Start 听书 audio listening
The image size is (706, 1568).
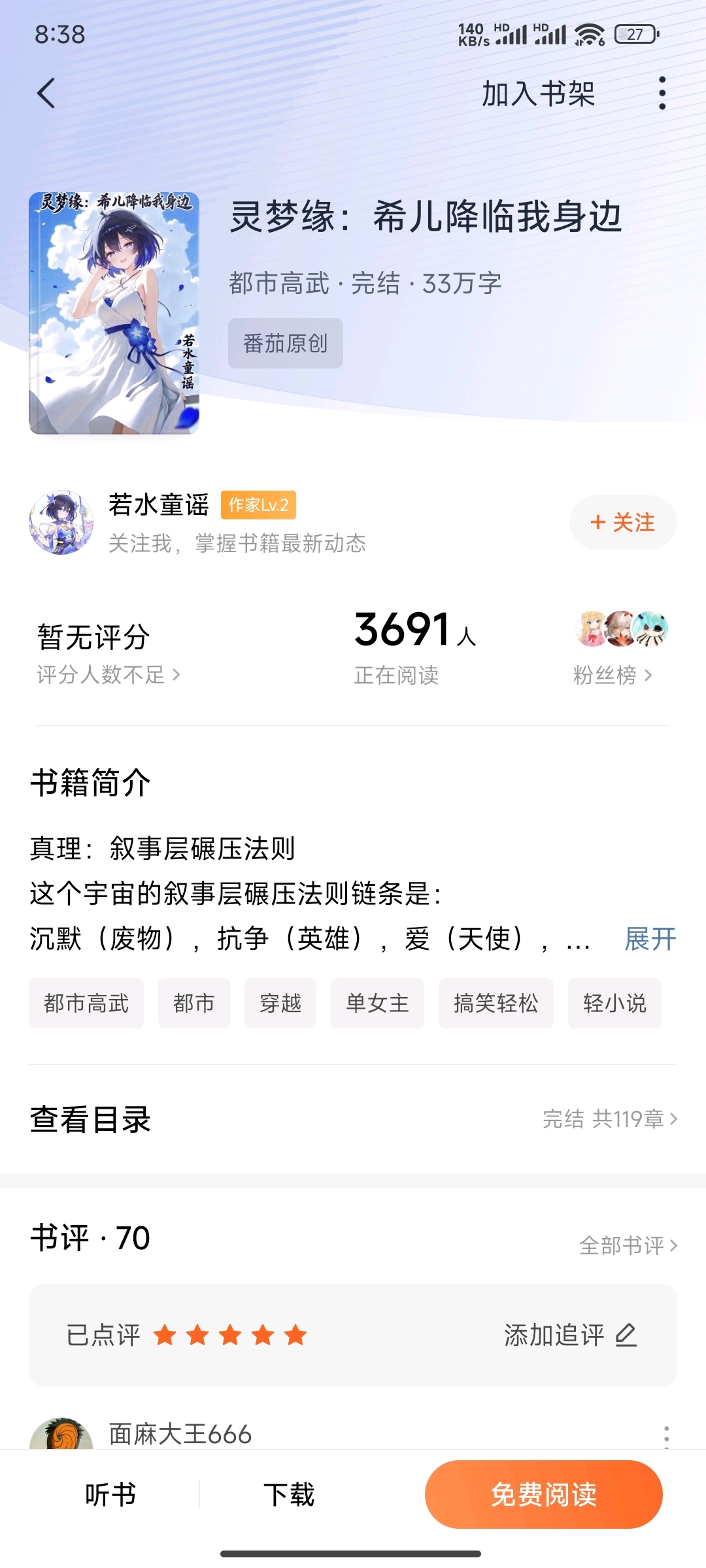(x=110, y=1495)
